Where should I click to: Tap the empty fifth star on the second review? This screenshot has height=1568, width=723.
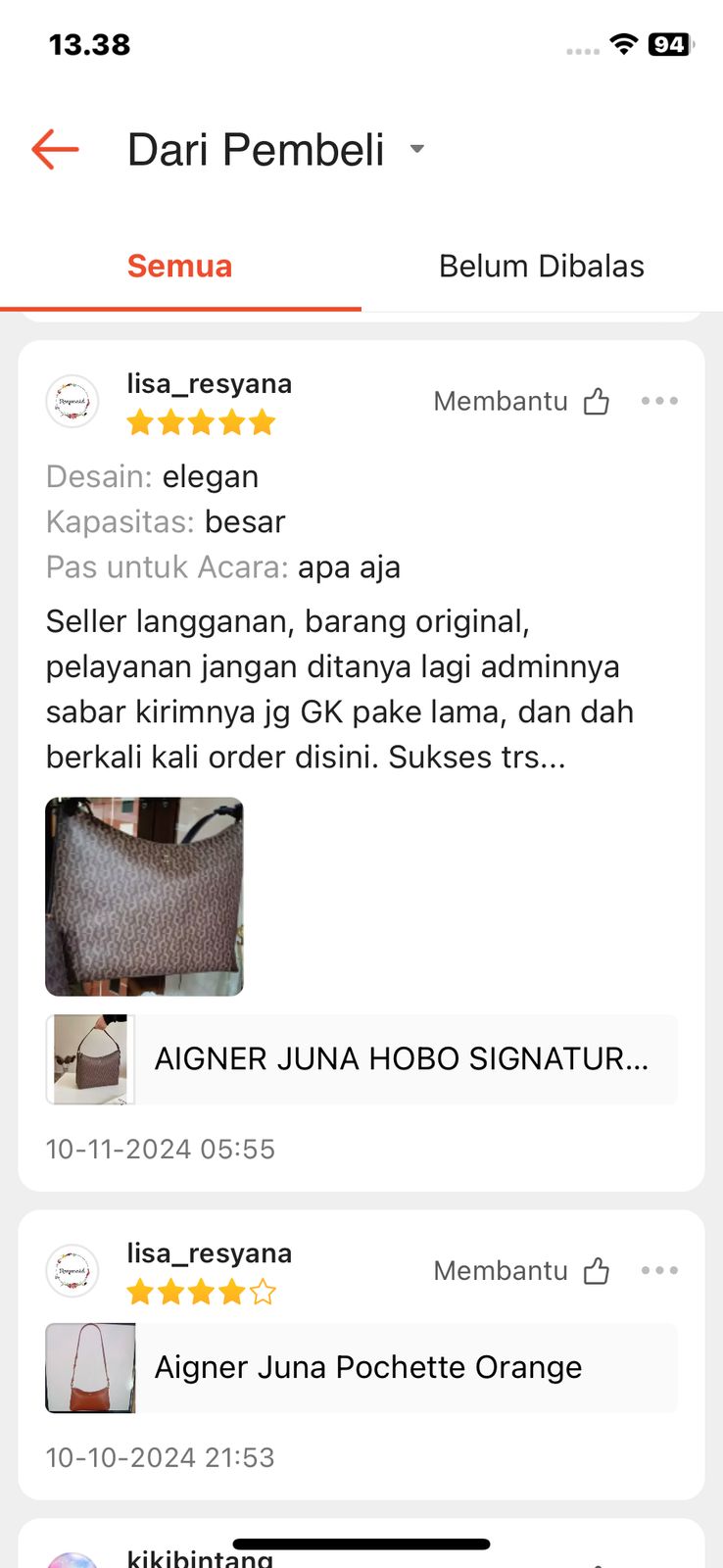coord(263,1293)
